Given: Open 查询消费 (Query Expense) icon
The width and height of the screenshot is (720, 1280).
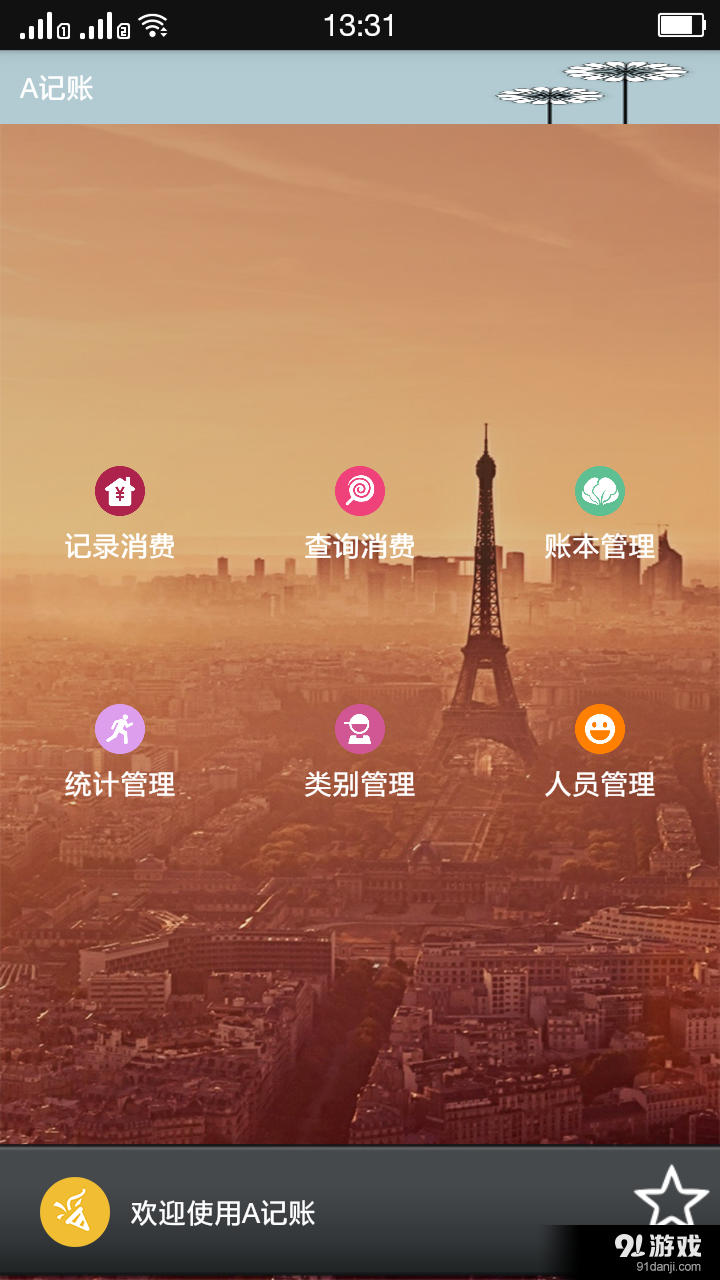Looking at the screenshot, I should pos(360,491).
